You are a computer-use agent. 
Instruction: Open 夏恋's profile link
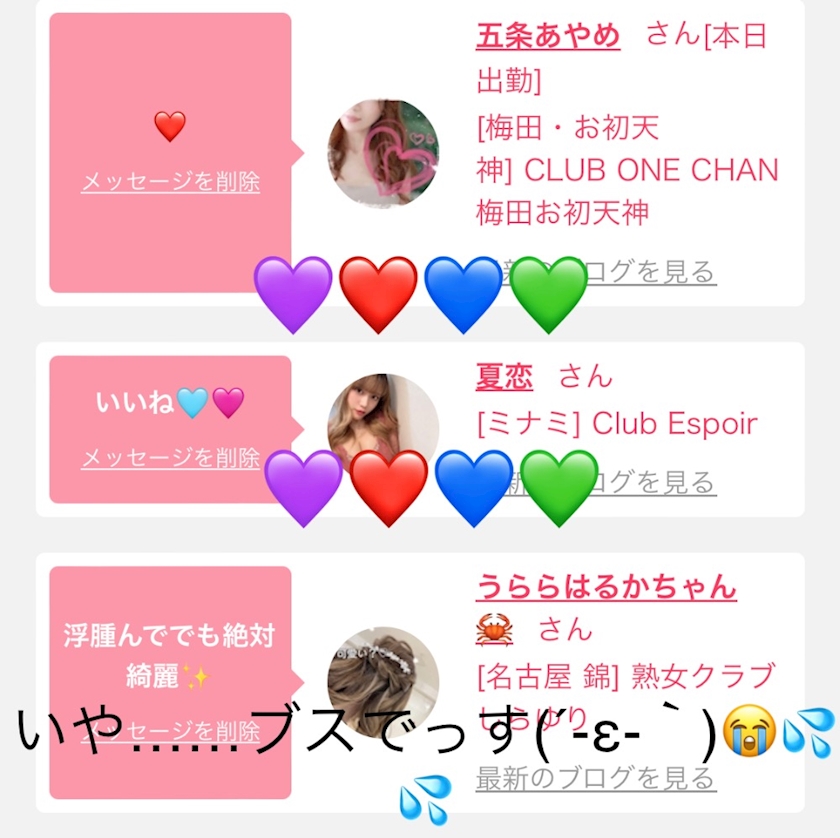(x=504, y=376)
